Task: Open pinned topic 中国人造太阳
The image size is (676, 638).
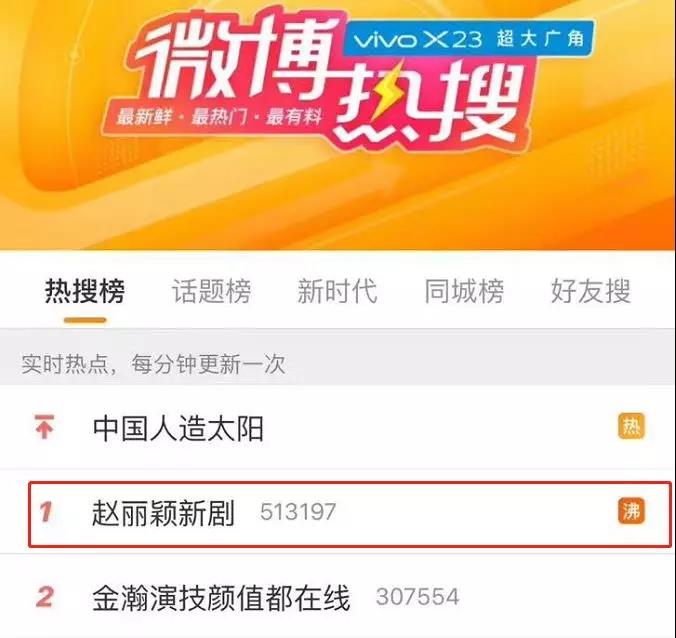Action: click(178, 429)
